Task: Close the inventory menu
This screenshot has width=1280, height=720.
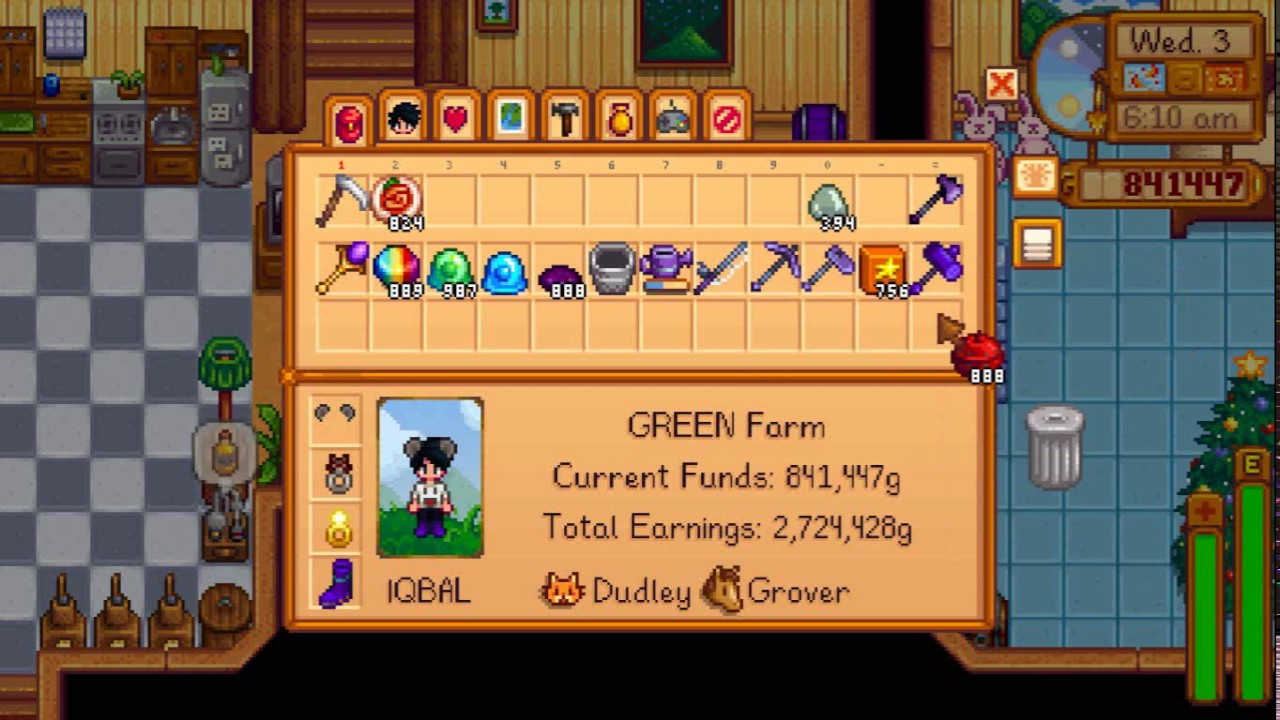Action: tap(1001, 85)
